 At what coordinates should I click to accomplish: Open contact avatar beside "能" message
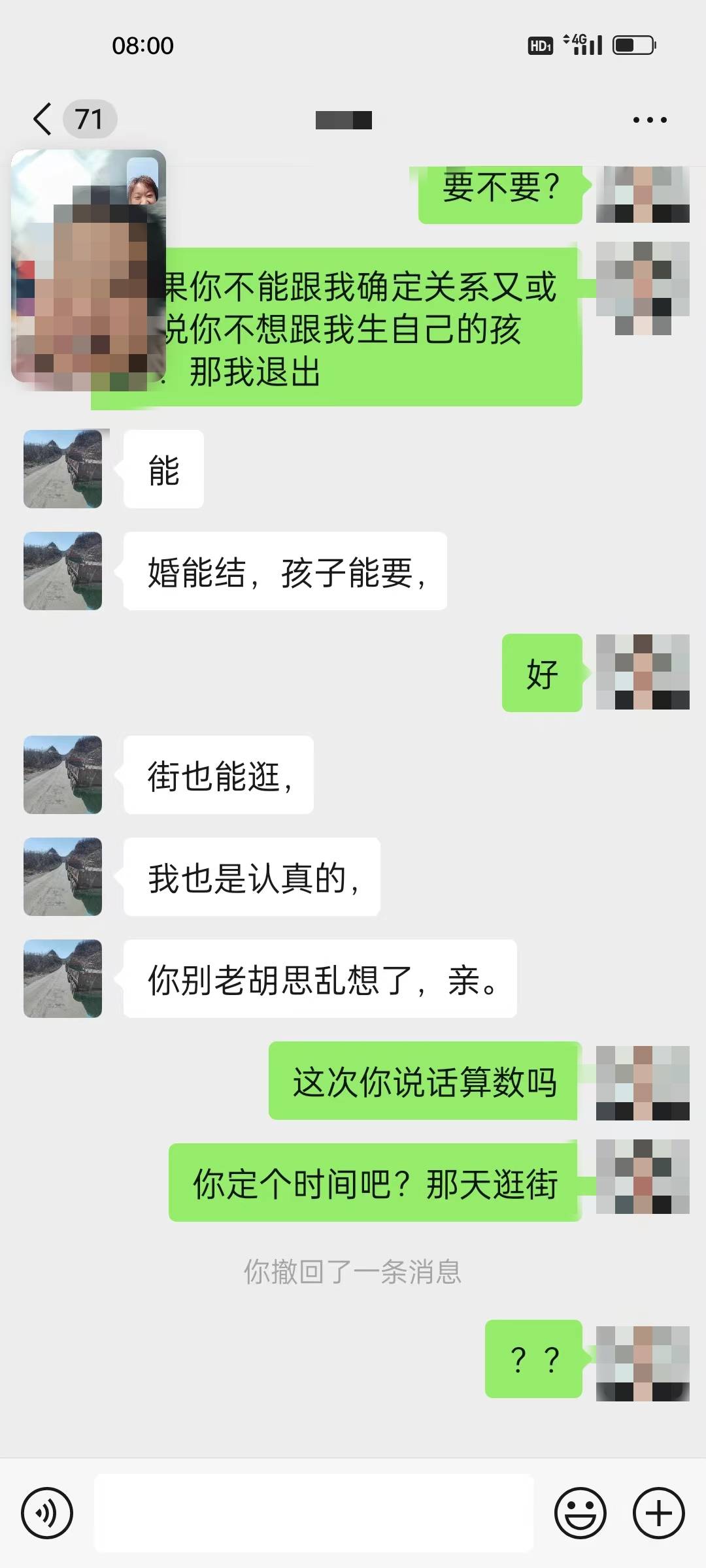(63, 469)
